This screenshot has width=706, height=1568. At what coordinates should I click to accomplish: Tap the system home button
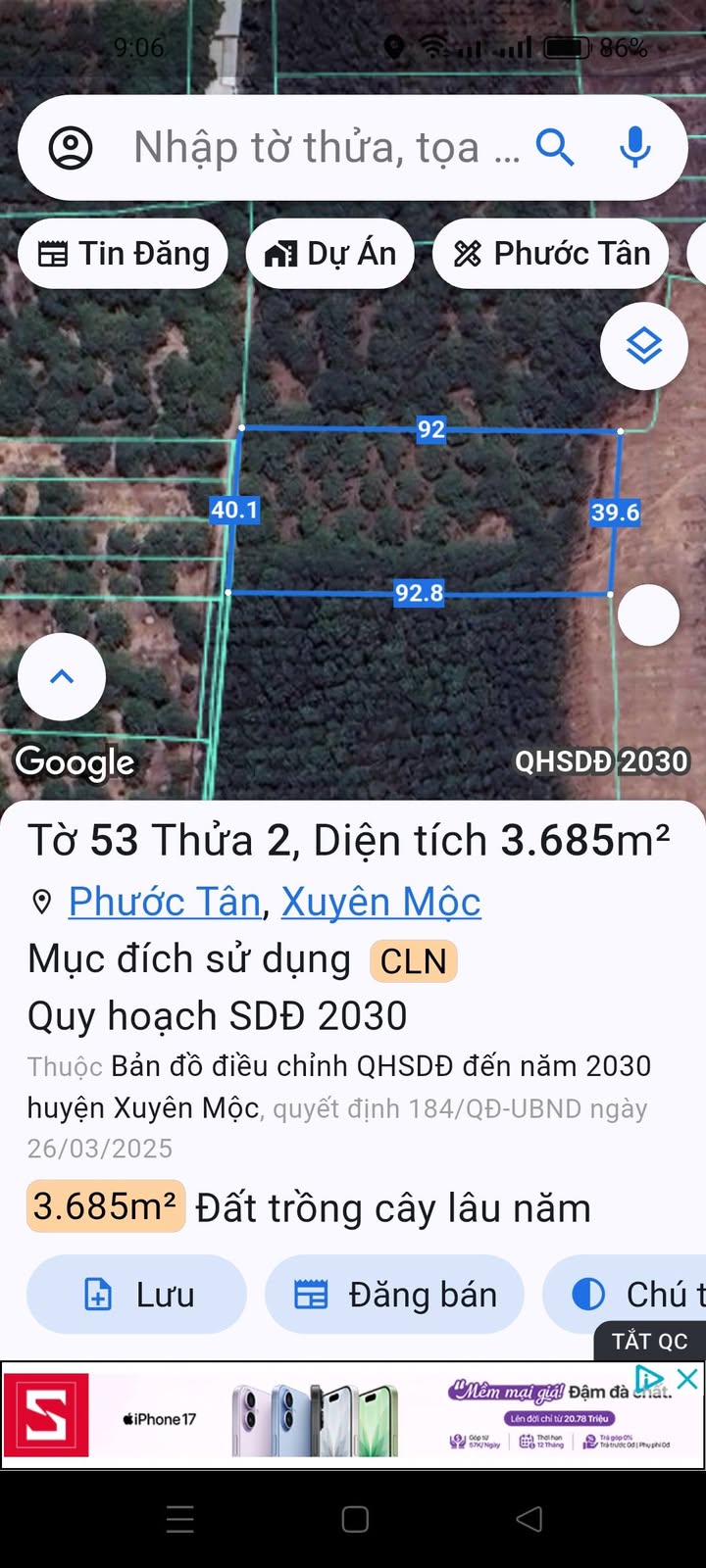click(355, 1519)
